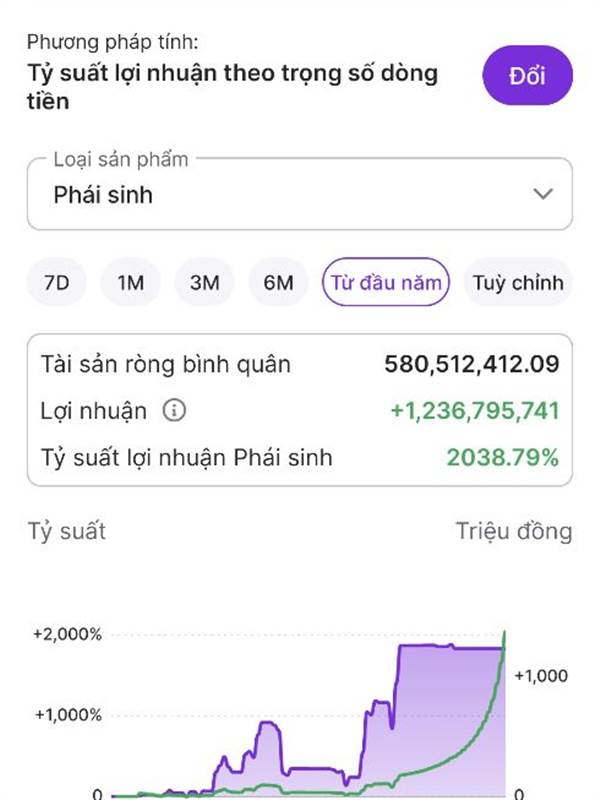The width and height of the screenshot is (600, 800).
Task: Open the Loại sản phẩm dropdown
Action: click(x=299, y=194)
